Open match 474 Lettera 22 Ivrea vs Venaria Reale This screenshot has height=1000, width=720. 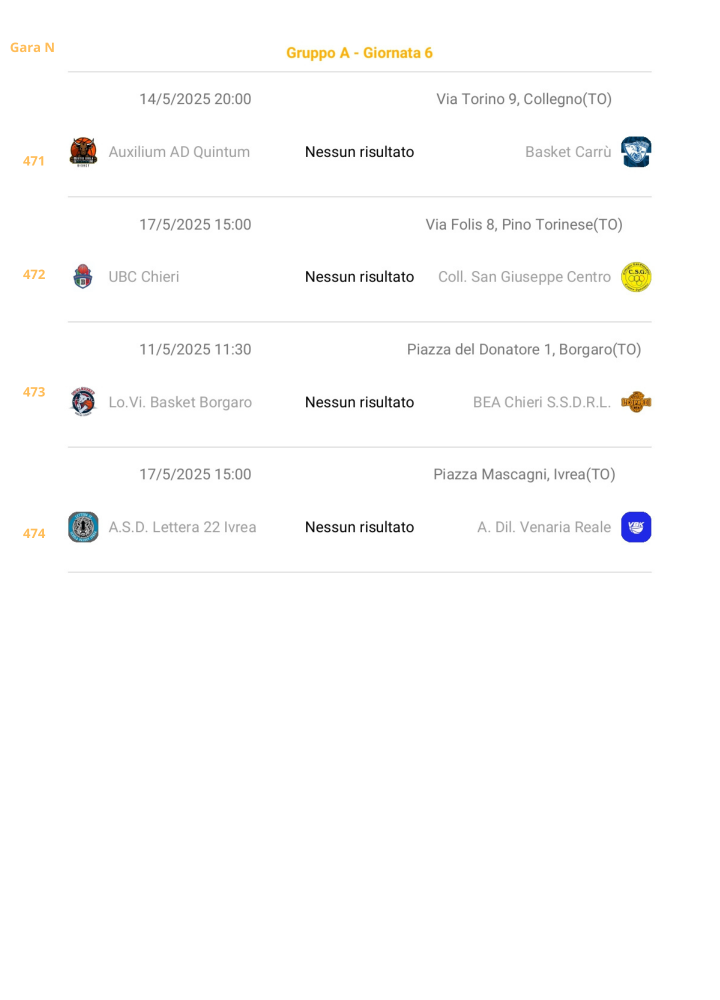[359, 527]
